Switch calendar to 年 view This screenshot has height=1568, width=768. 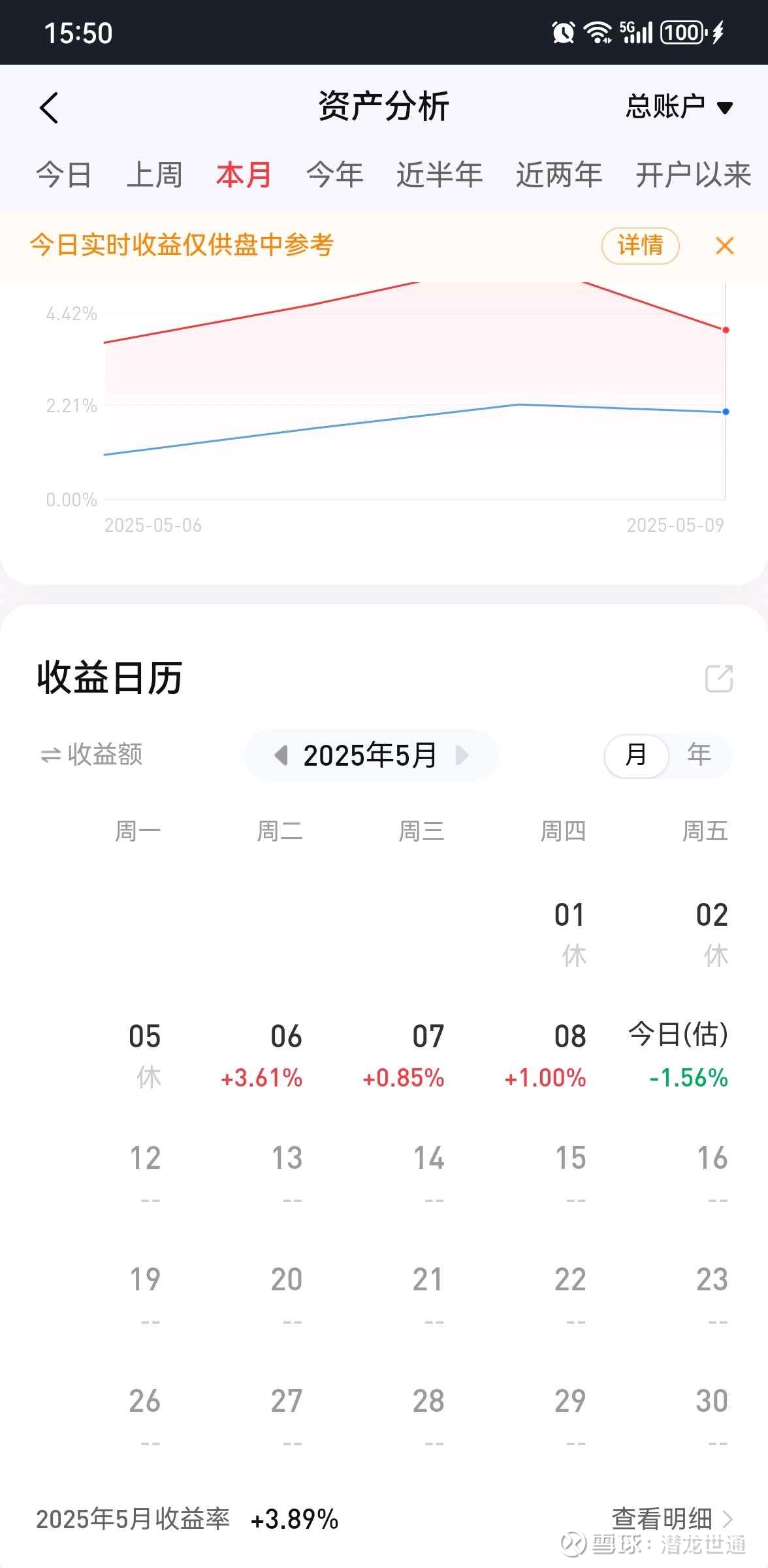click(x=699, y=755)
